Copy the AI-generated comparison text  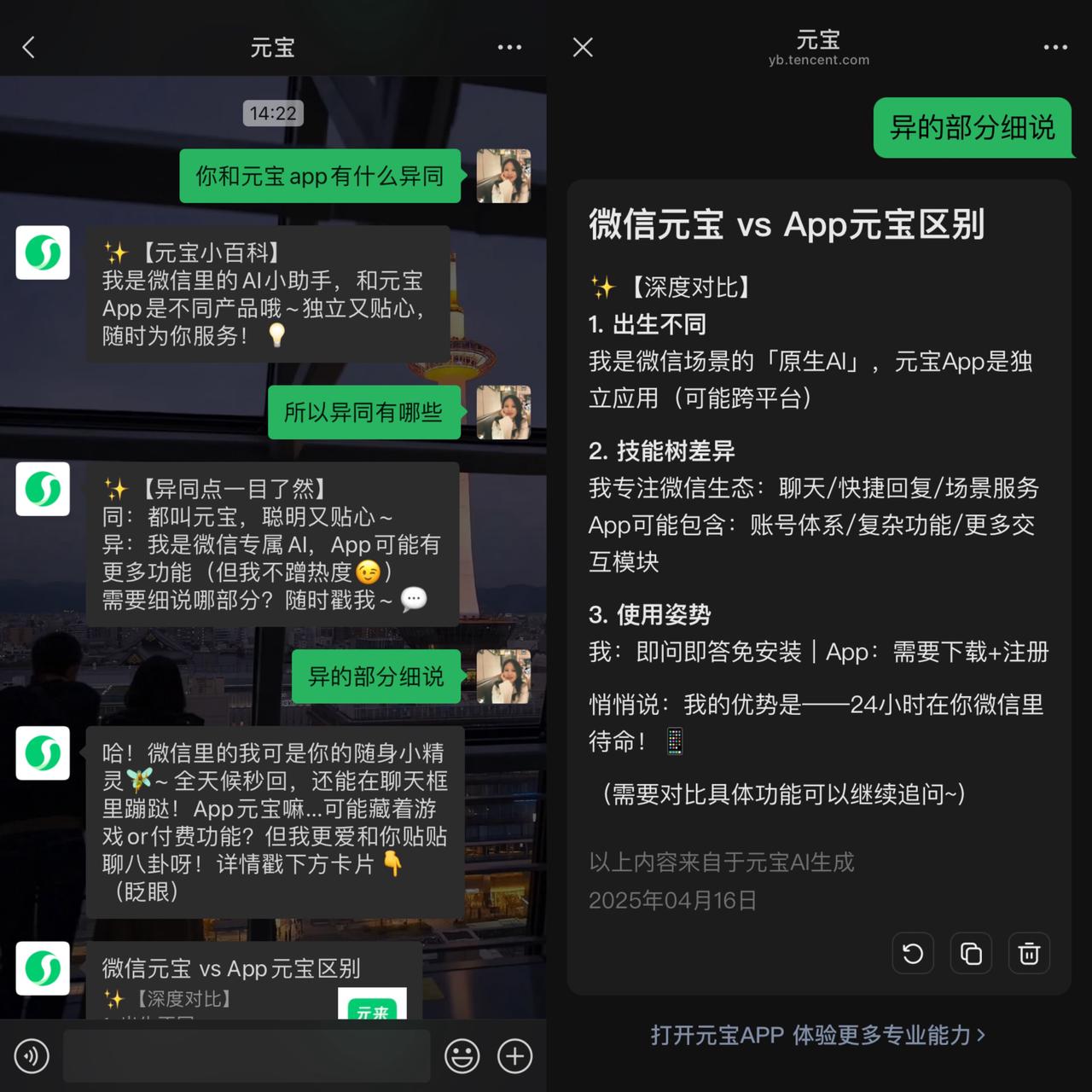click(971, 953)
